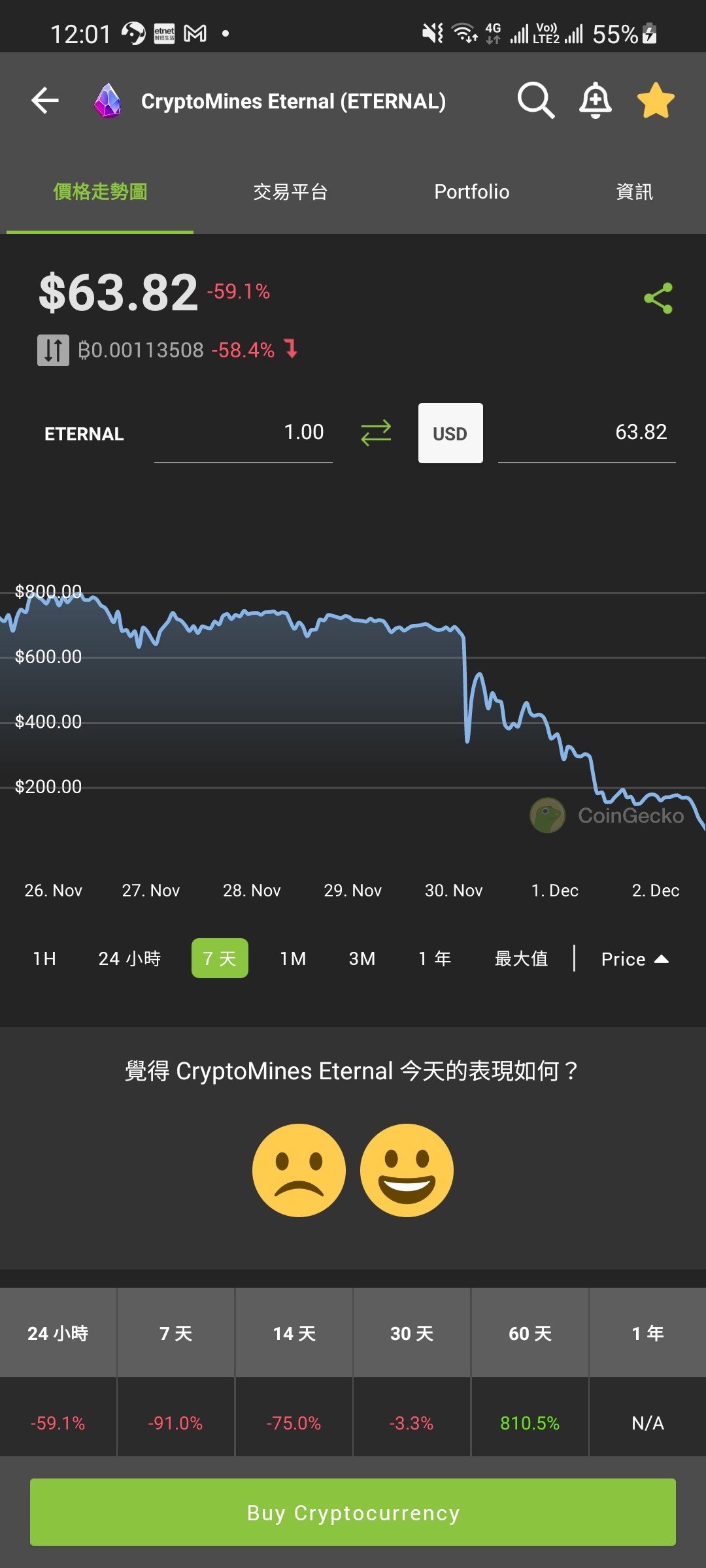This screenshot has width=706, height=1568.
Task: Choose the 1M chart range
Action: tap(293, 958)
